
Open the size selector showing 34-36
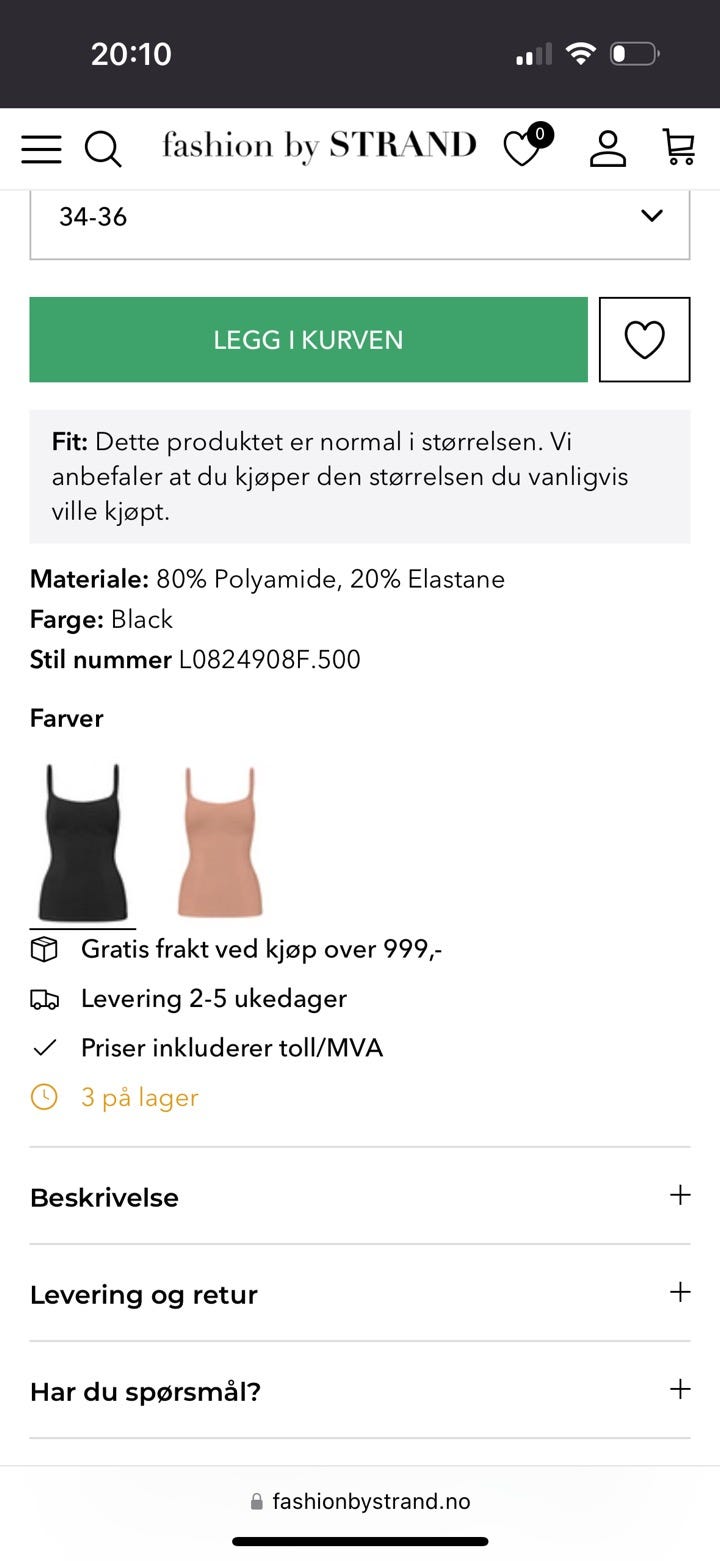360,217
